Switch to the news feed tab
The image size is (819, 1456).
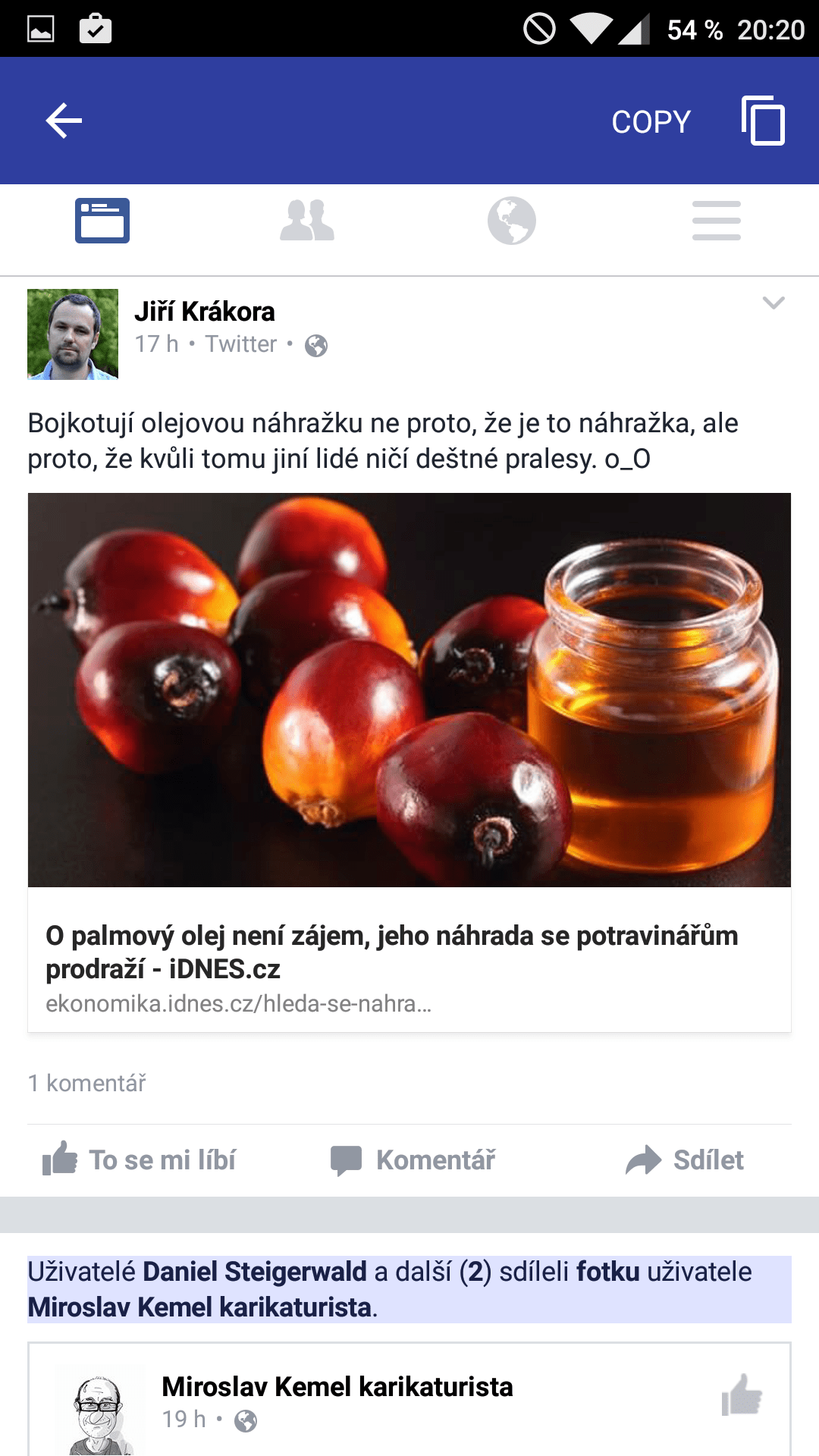[x=102, y=221]
